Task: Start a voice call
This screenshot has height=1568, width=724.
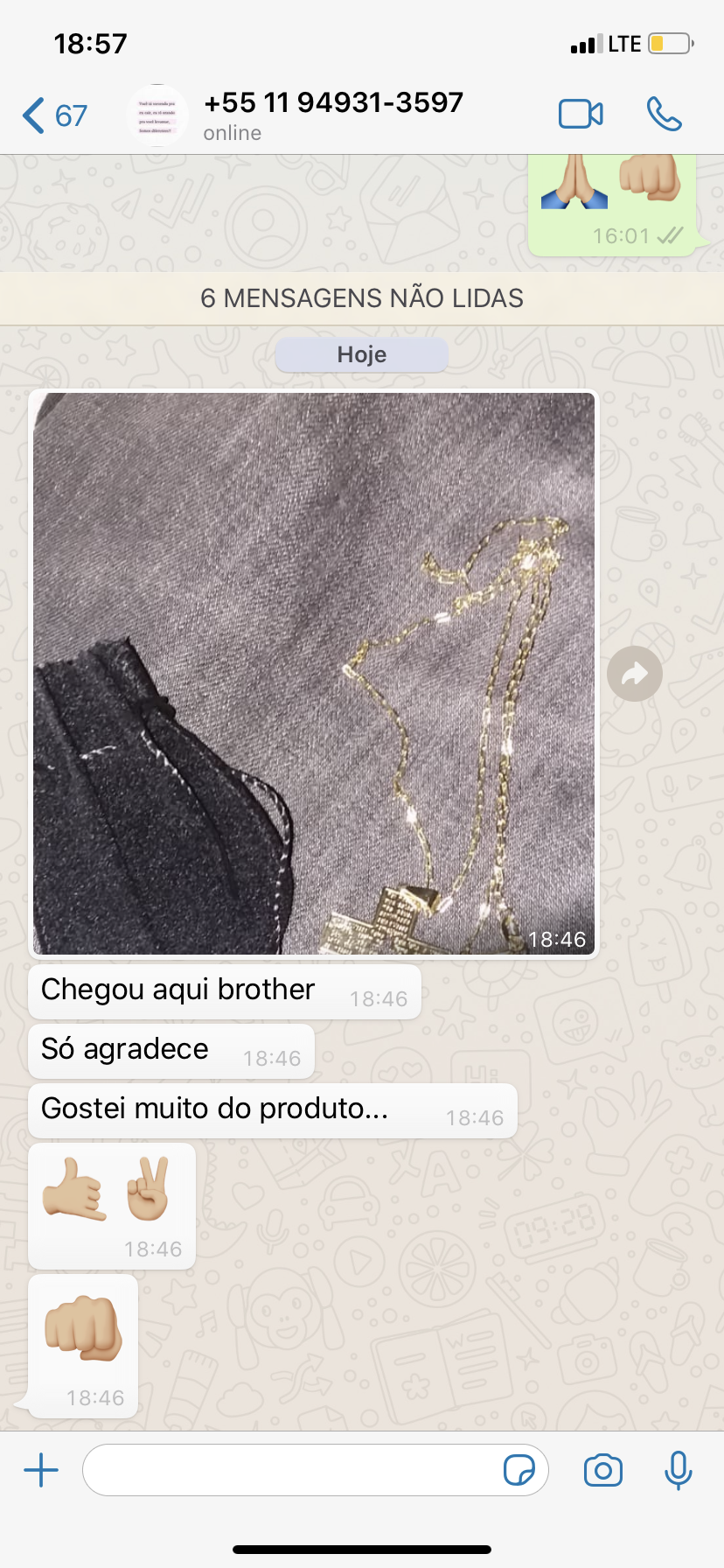Action: [x=664, y=115]
